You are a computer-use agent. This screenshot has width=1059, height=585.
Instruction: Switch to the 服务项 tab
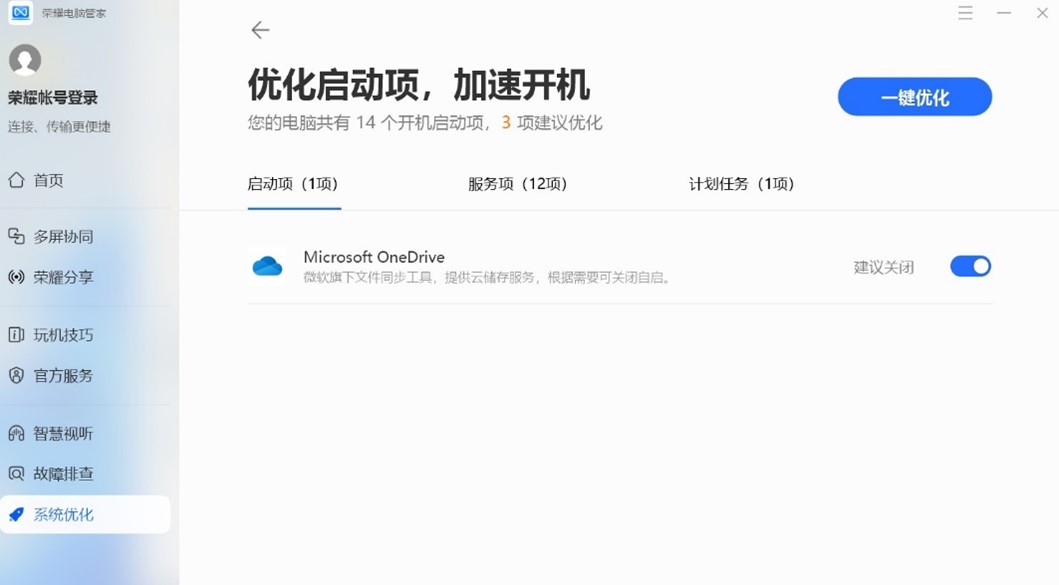(517, 184)
